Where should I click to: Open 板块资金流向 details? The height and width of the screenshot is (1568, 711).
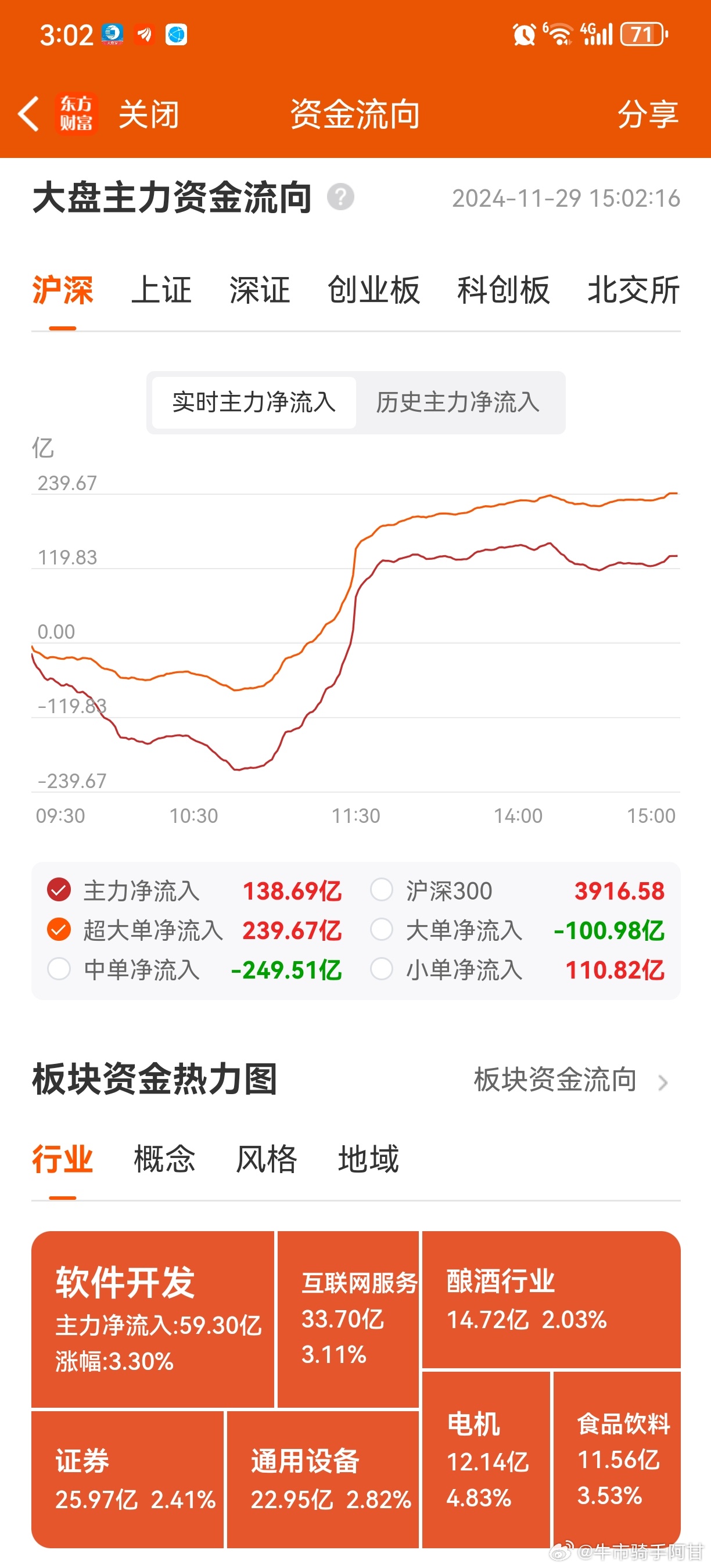pos(570,1080)
